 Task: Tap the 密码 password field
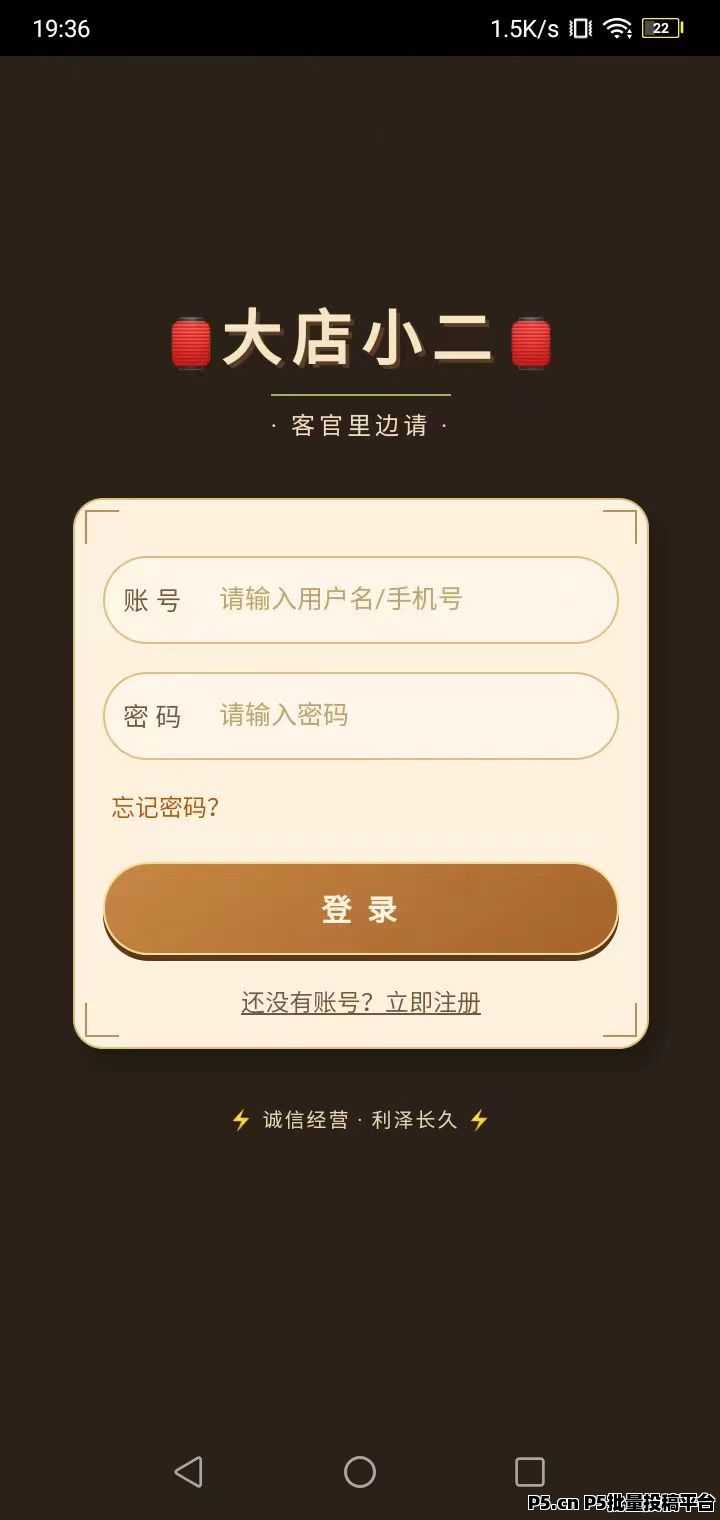[x=400, y=716]
